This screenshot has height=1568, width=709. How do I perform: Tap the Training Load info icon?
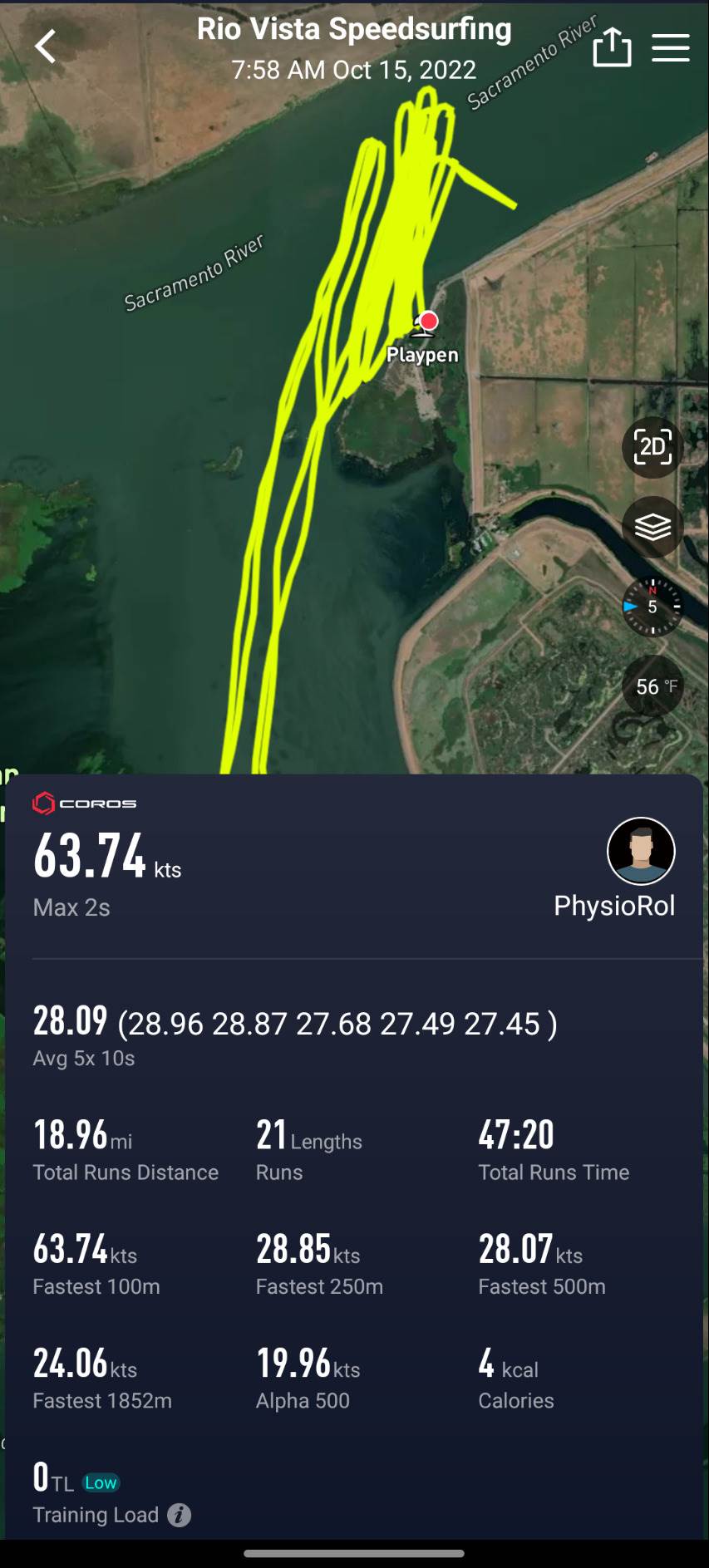[x=179, y=1515]
